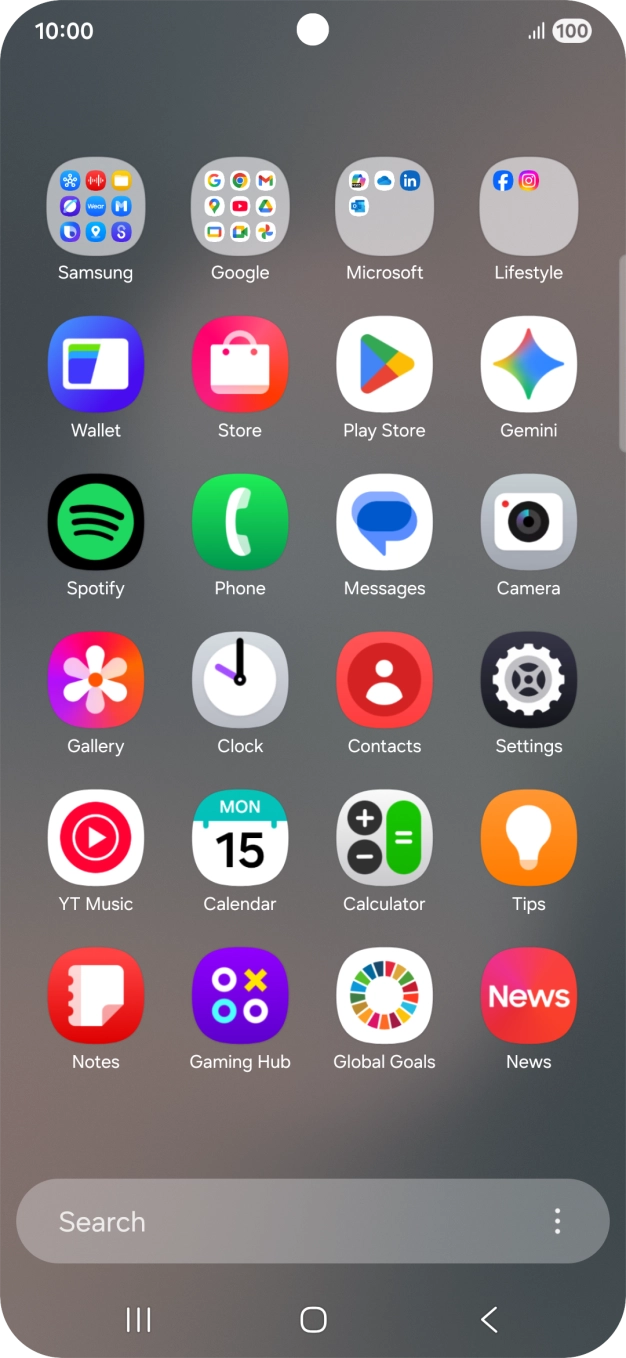Launch the Wallet app
This screenshot has width=626, height=1358.
[96, 365]
